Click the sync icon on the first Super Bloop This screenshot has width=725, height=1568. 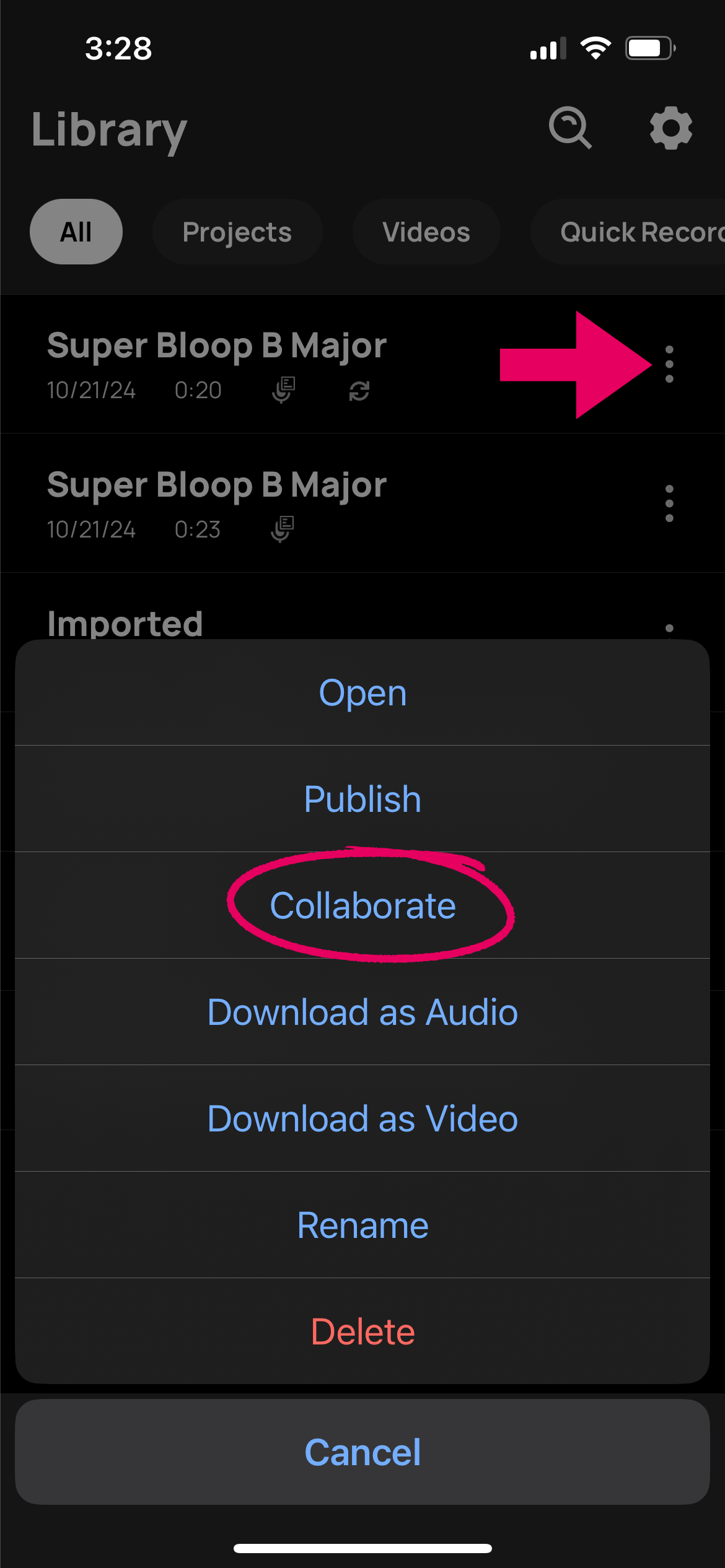pos(358,390)
